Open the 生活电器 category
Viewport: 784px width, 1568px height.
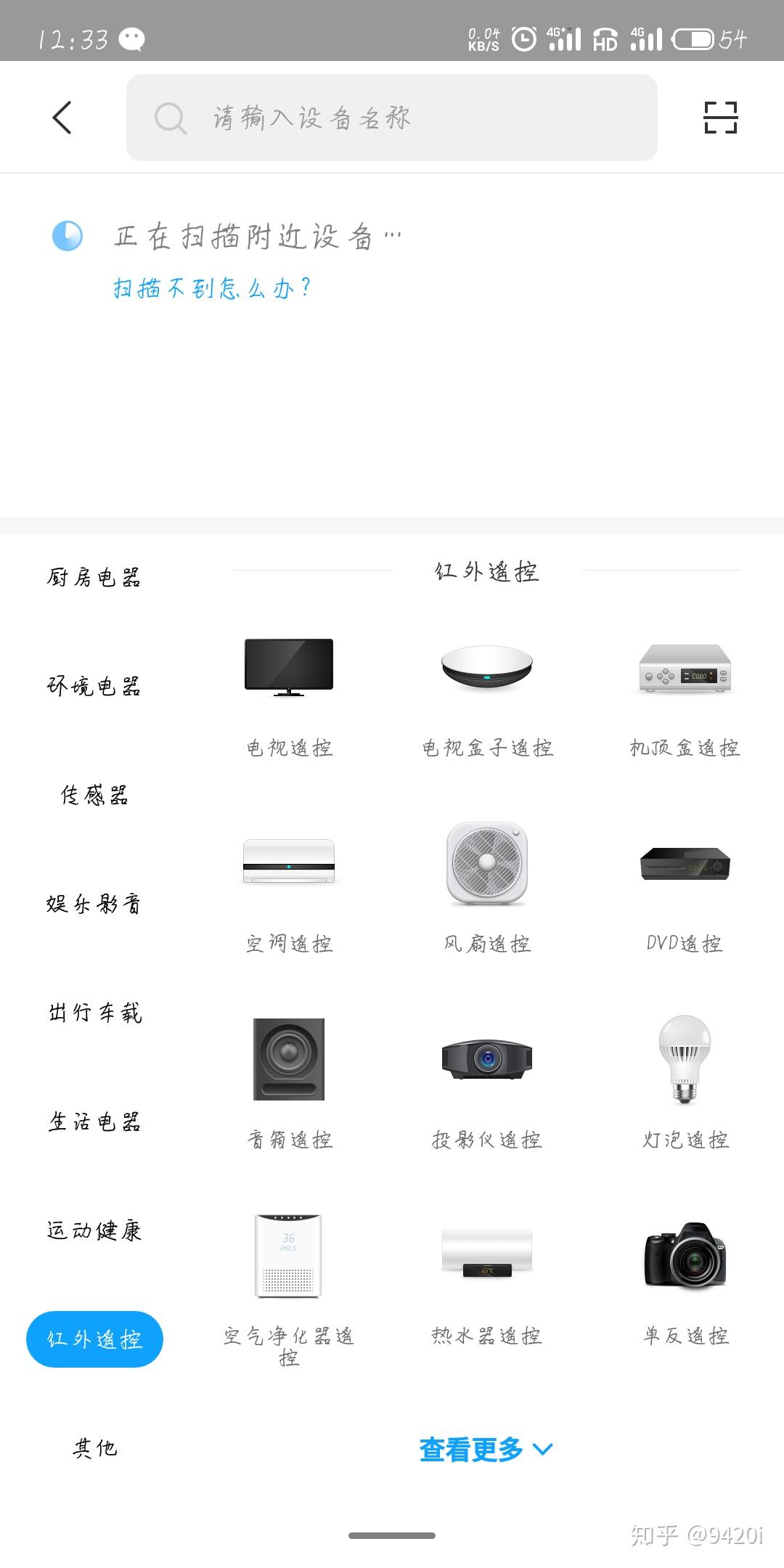tap(94, 1122)
